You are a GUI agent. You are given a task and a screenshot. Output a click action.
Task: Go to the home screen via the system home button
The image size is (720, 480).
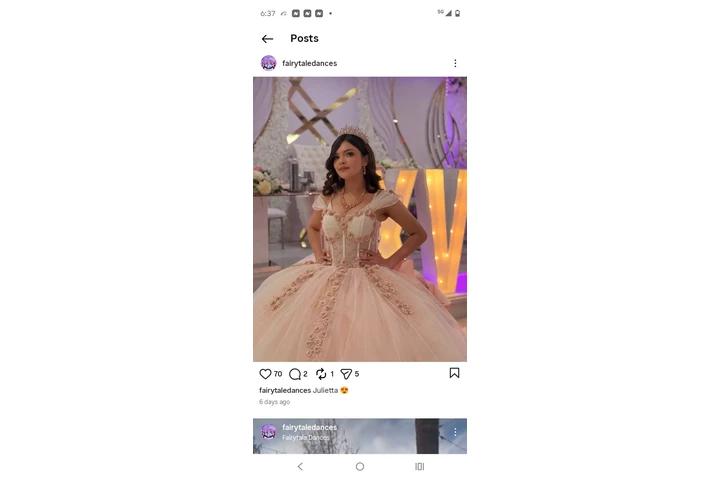[x=360, y=466]
